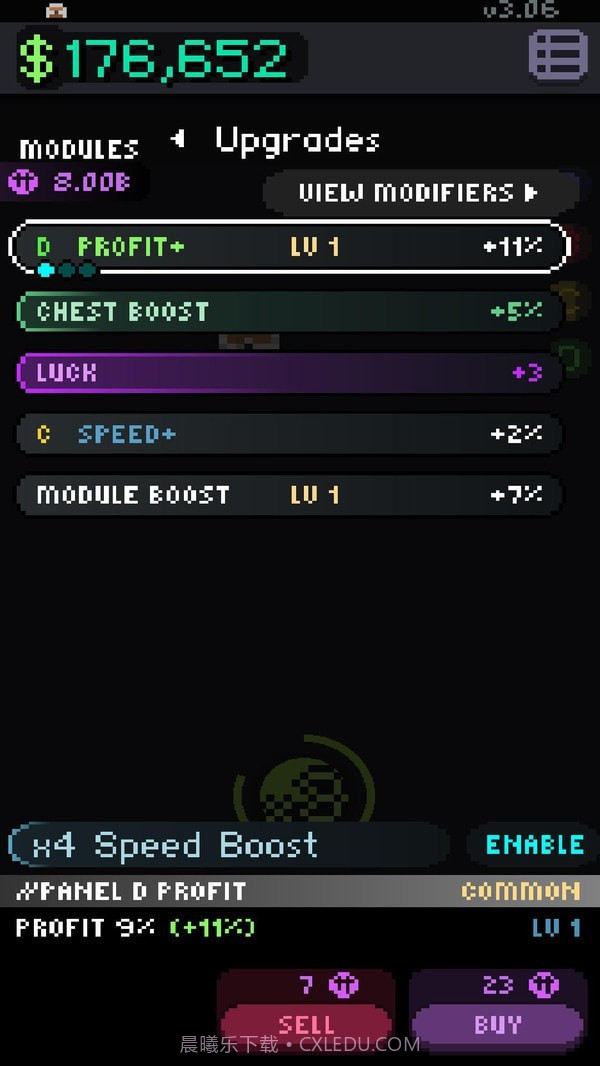Image resolution: width=600 pixels, height=1066 pixels.
Task: Enable the x4 Speed Boost
Action: point(534,845)
